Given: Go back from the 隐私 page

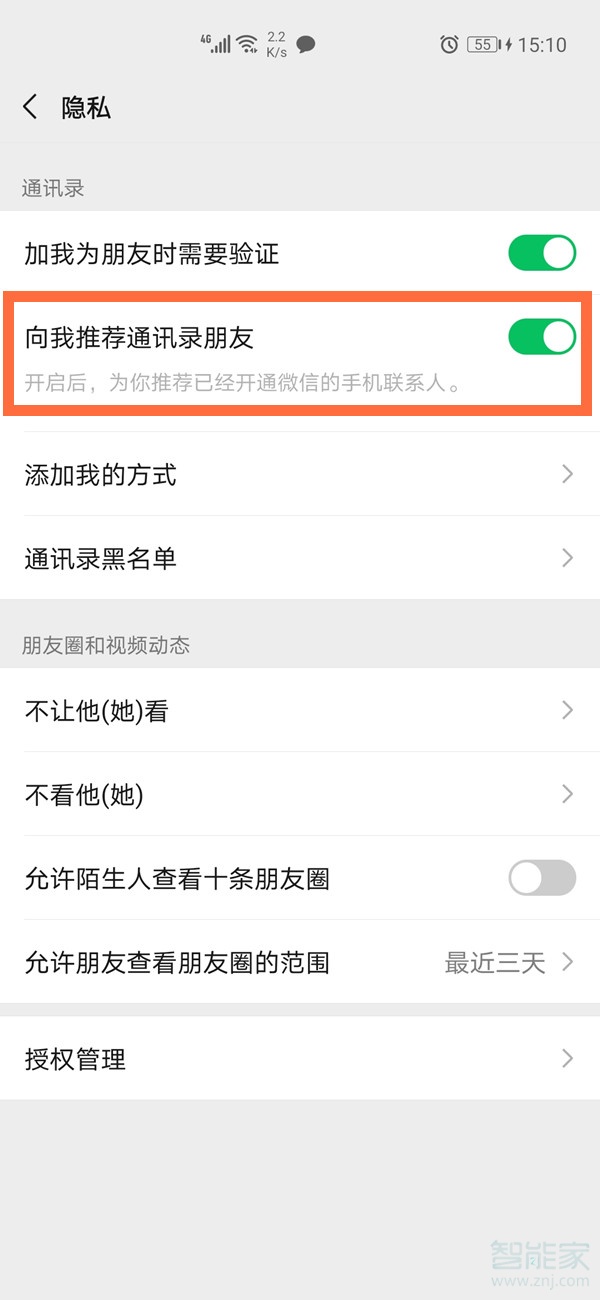Looking at the screenshot, I should (x=30, y=107).
